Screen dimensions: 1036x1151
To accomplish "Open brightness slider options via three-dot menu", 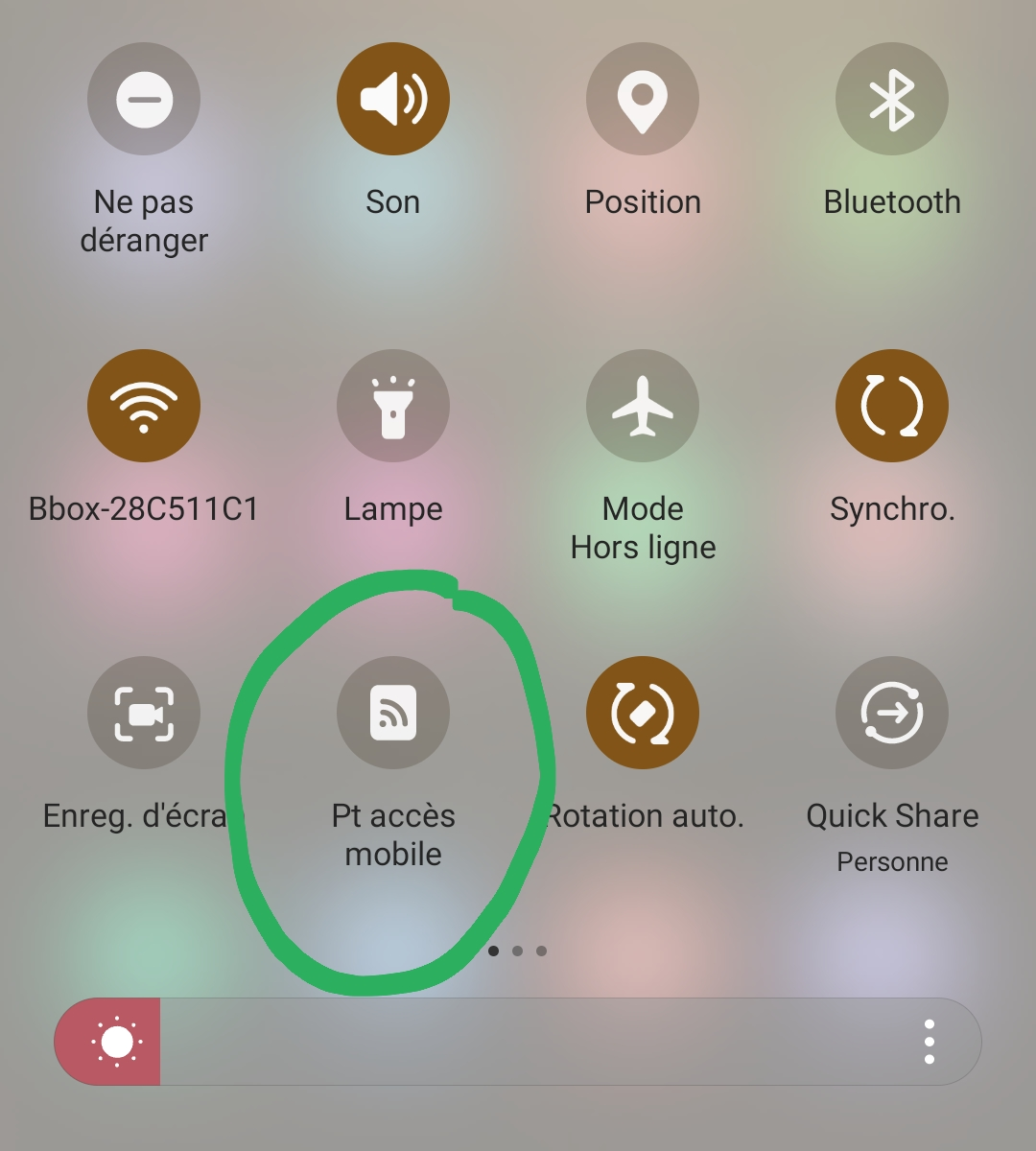I will pos(929,1043).
